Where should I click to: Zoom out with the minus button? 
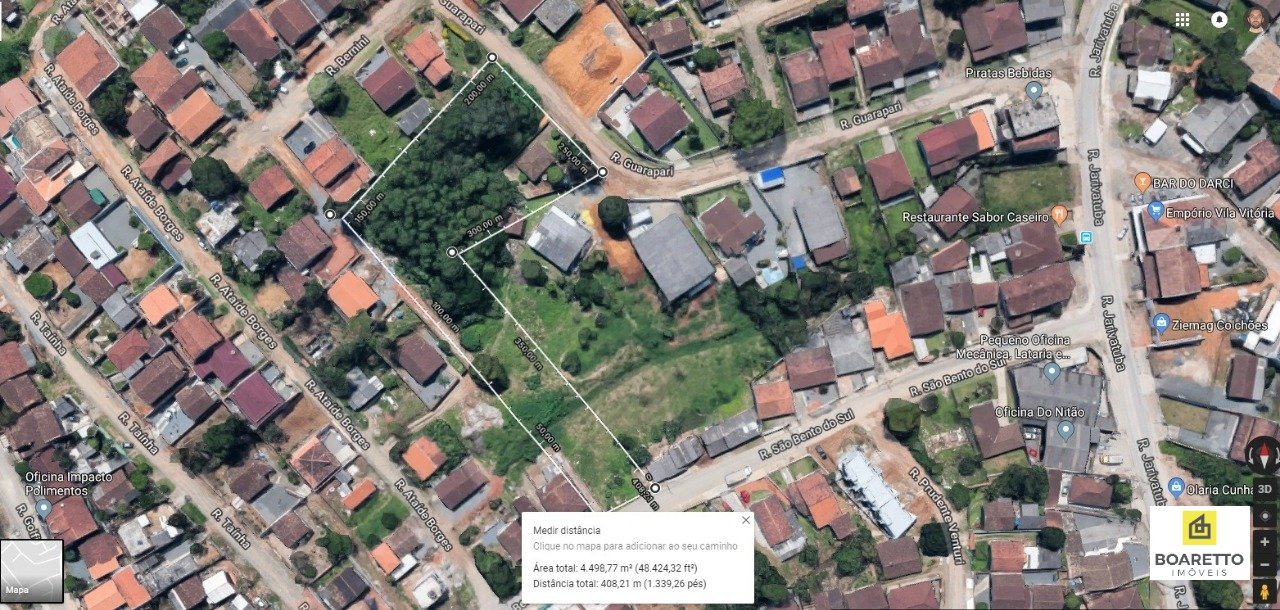point(1264,565)
